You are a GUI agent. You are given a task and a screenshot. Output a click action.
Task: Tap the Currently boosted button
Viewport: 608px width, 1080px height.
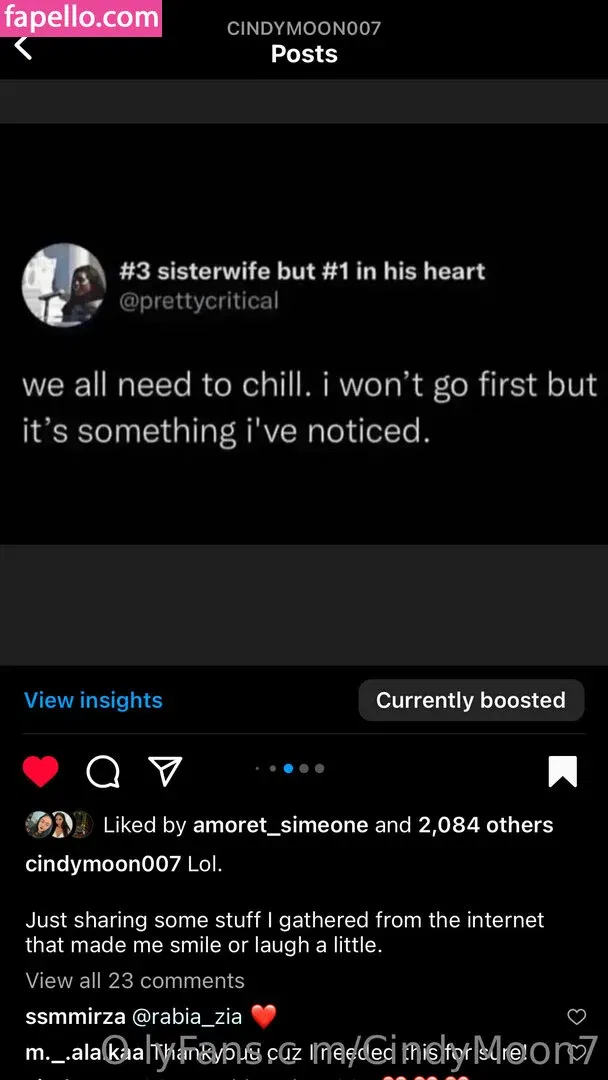coord(470,700)
